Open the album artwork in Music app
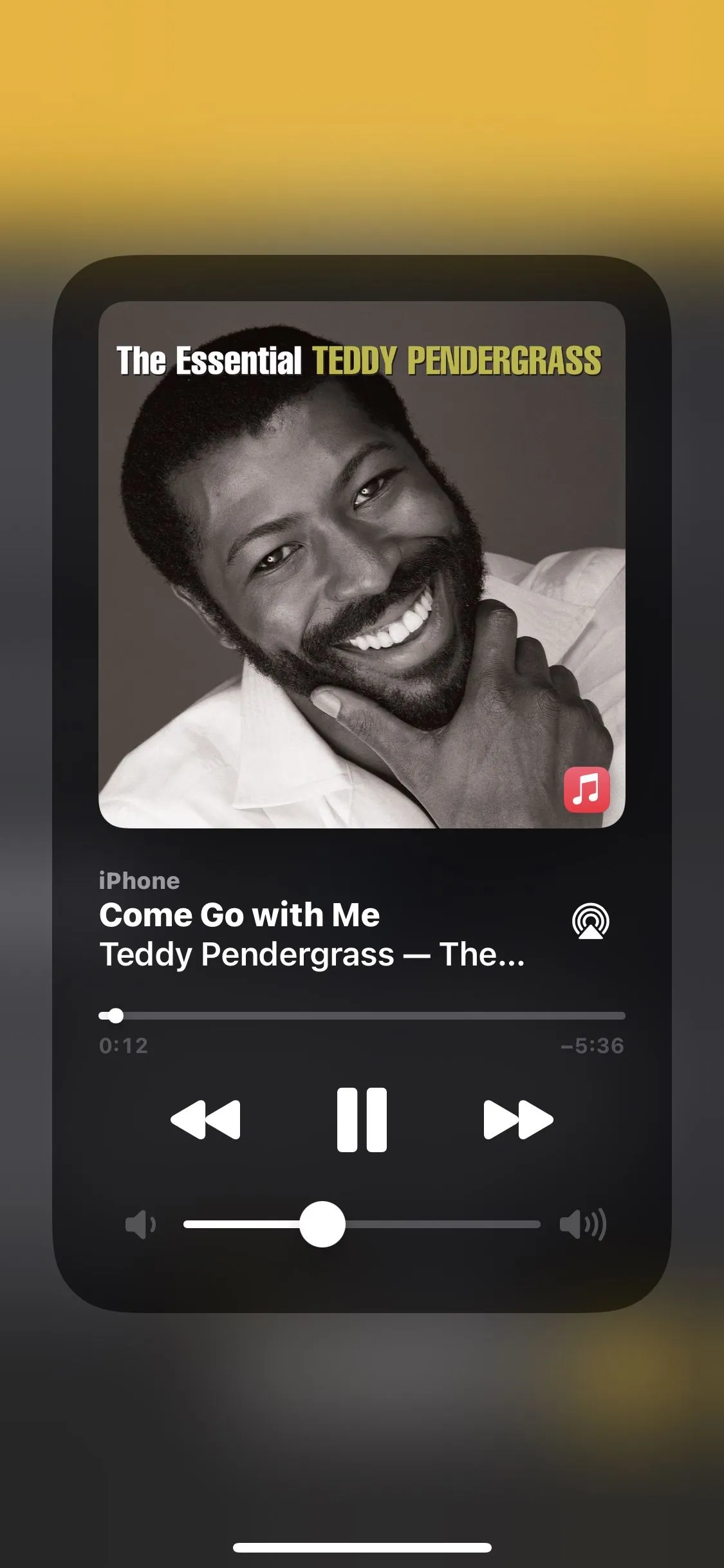The width and height of the screenshot is (724, 1568). (362, 565)
